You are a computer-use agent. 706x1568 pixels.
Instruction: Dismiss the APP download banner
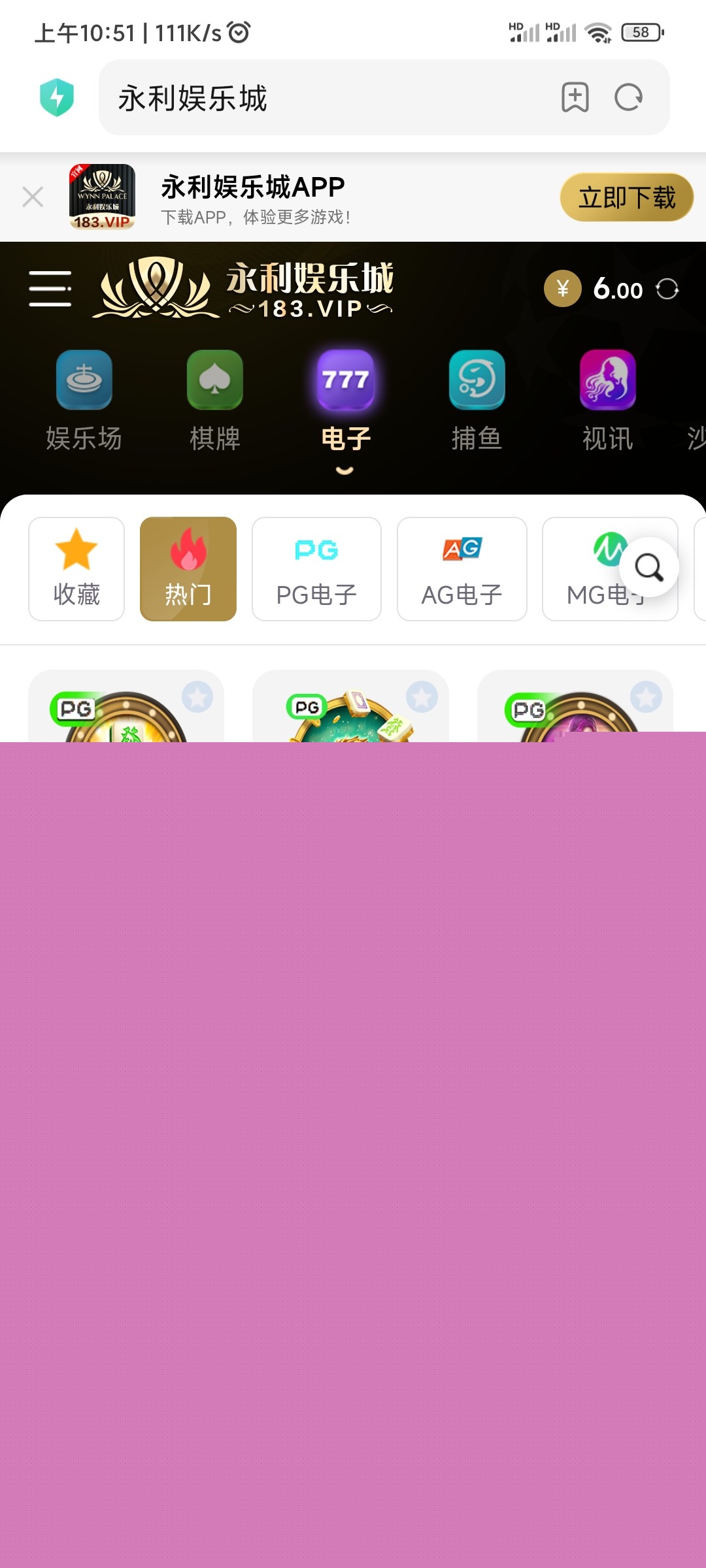click(x=33, y=197)
